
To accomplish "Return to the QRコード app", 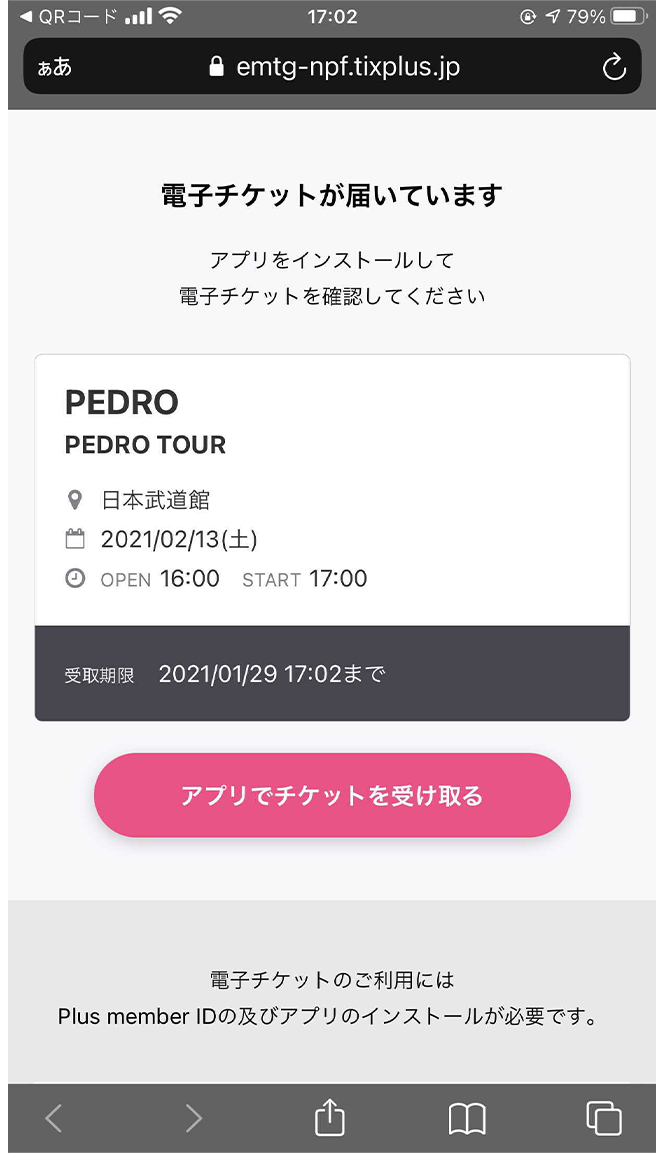I will (x=68, y=17).
